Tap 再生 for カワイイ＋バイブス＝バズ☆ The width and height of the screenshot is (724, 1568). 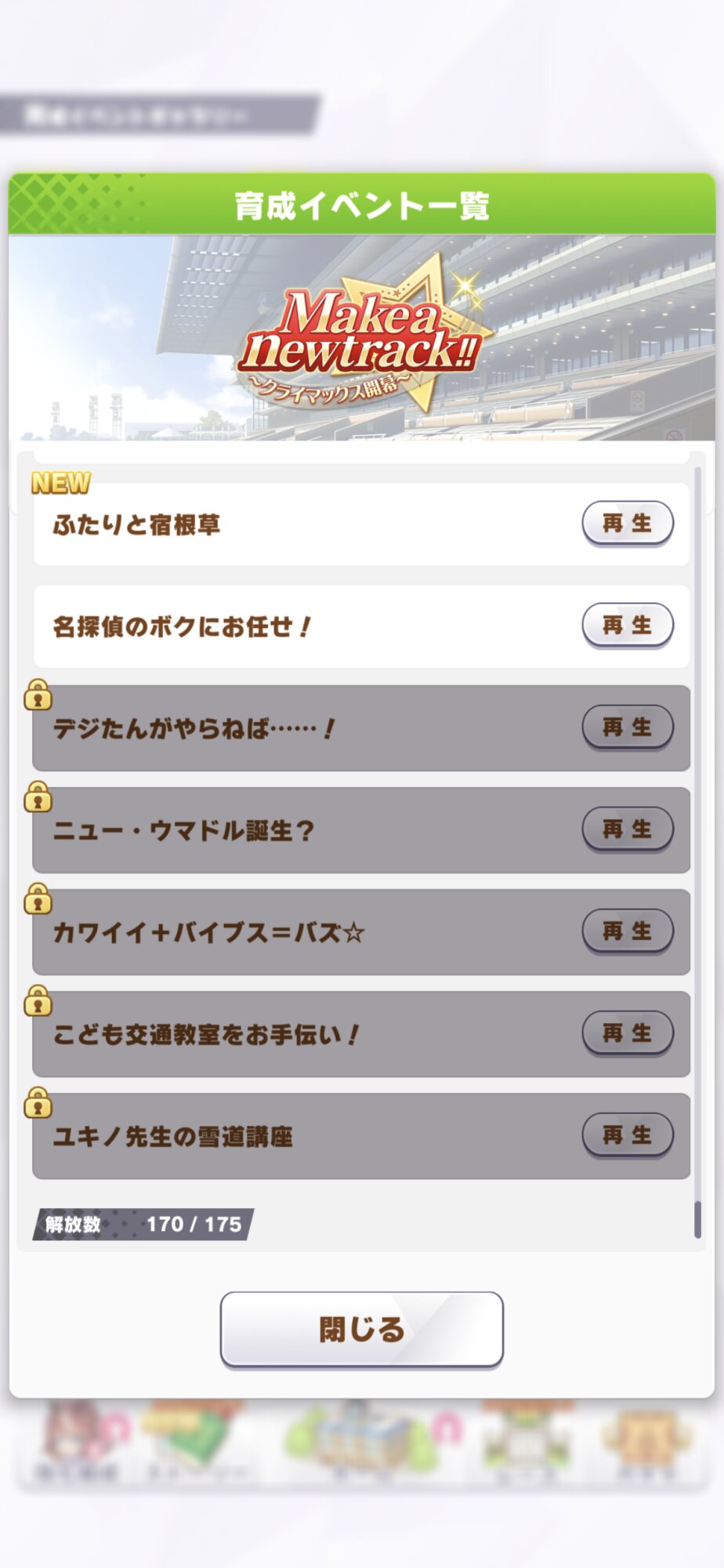[x=627, y=931]
